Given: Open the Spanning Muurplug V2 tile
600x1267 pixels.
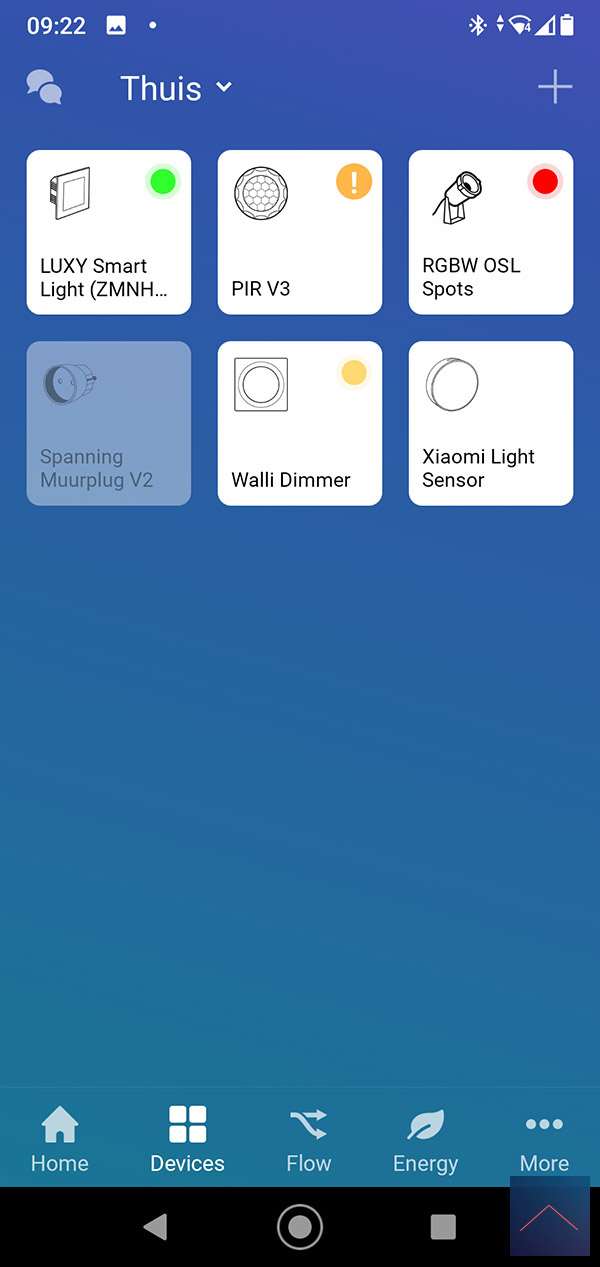Looking at the screenshot, I should [x=108, y=423].
